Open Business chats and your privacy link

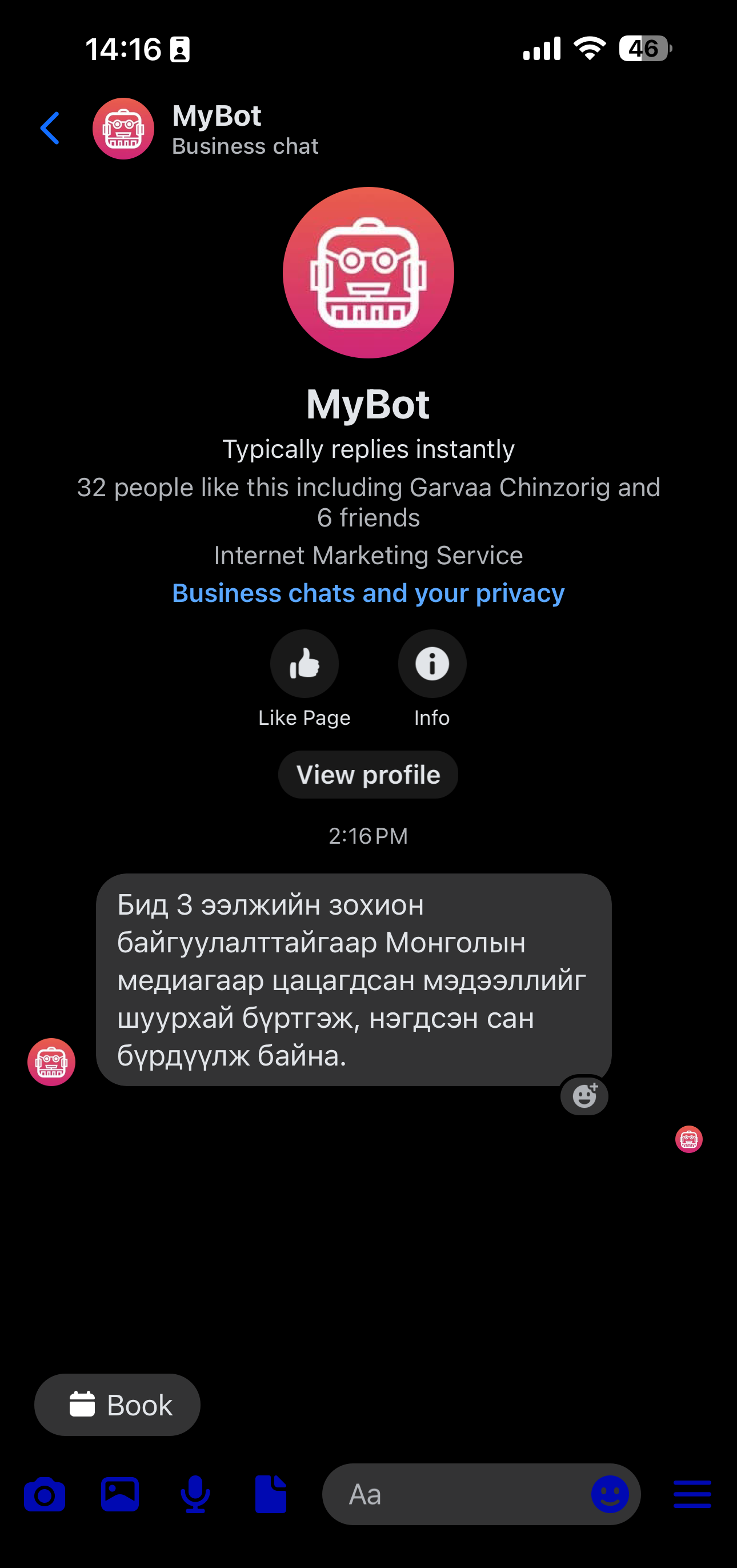368,593
